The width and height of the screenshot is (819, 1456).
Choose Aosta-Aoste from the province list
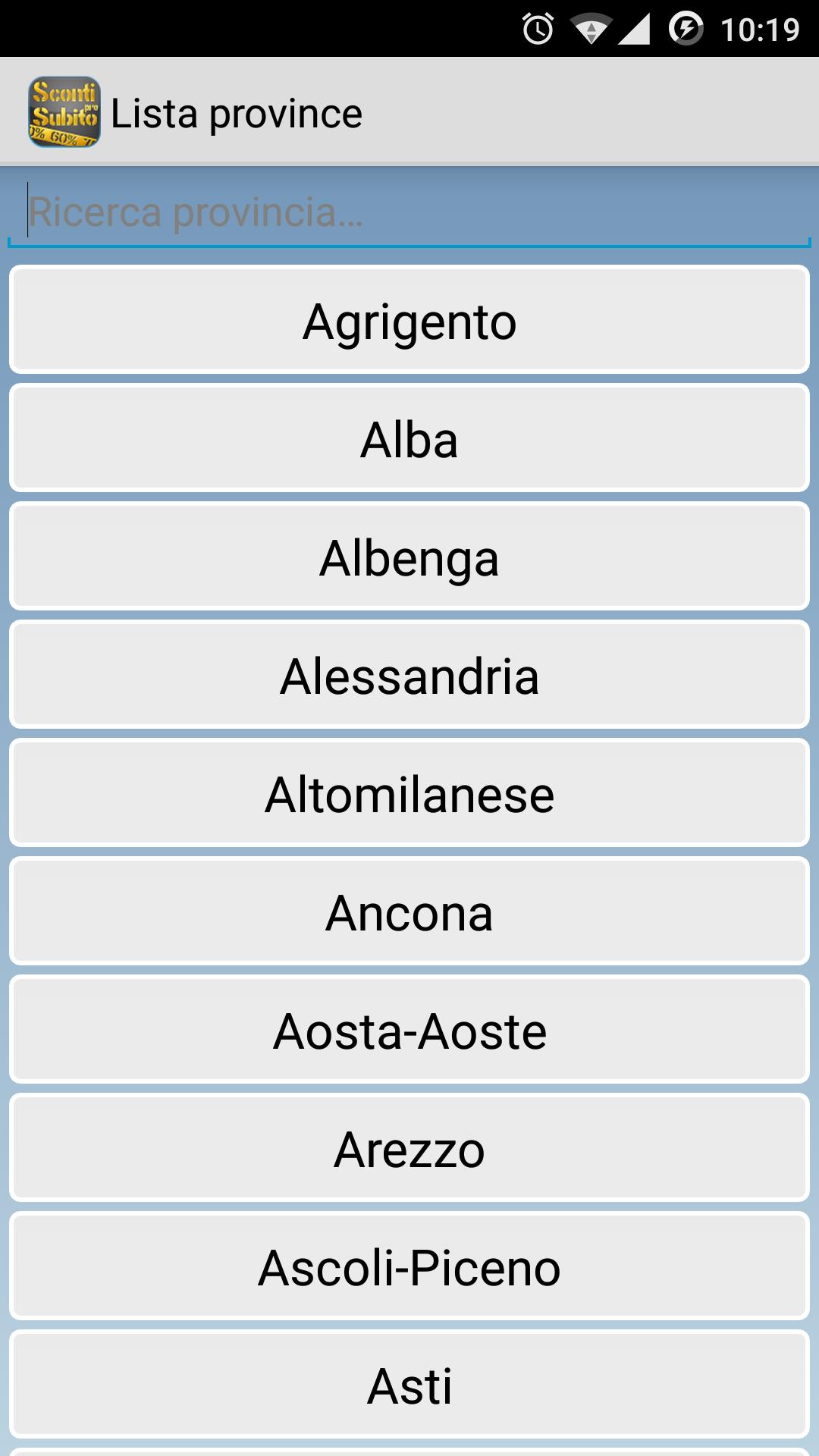409,1029
